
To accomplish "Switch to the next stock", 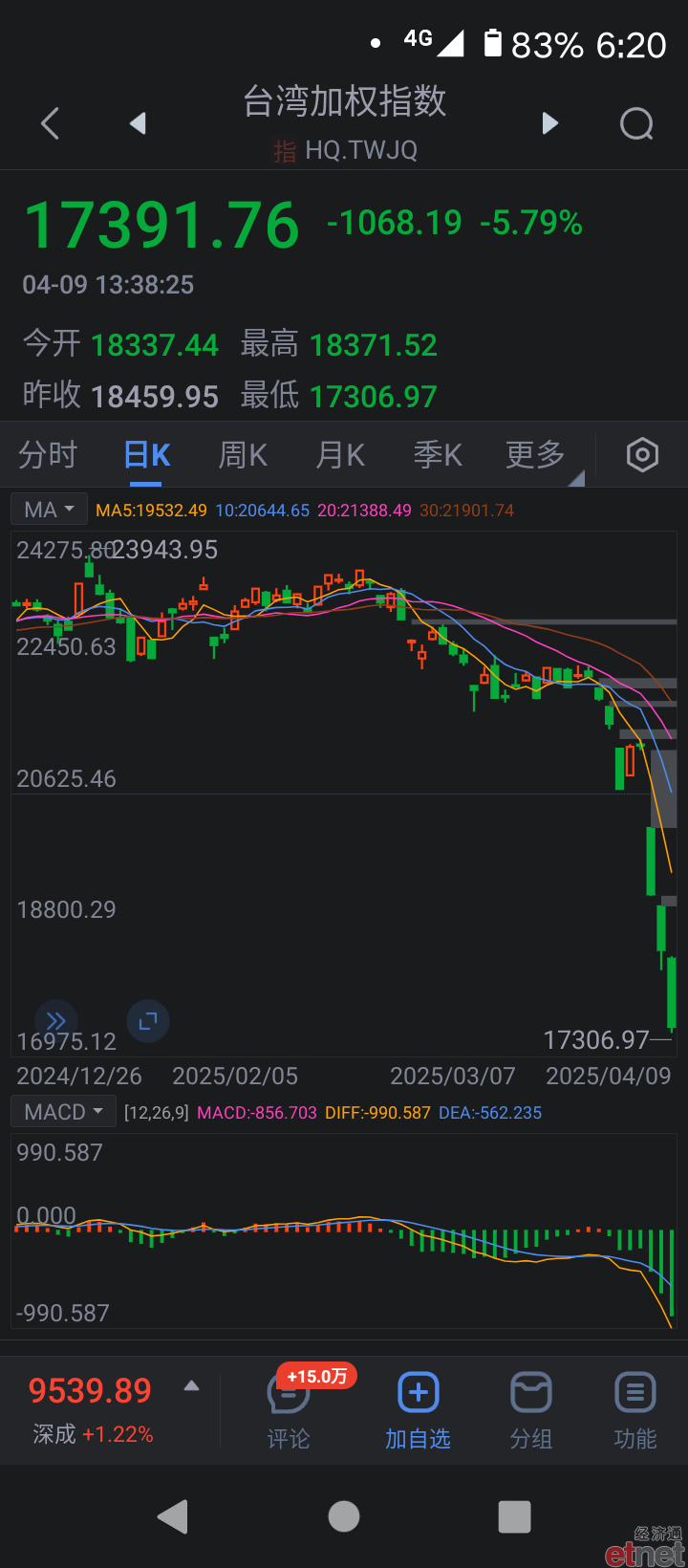I will click(549, 123).
